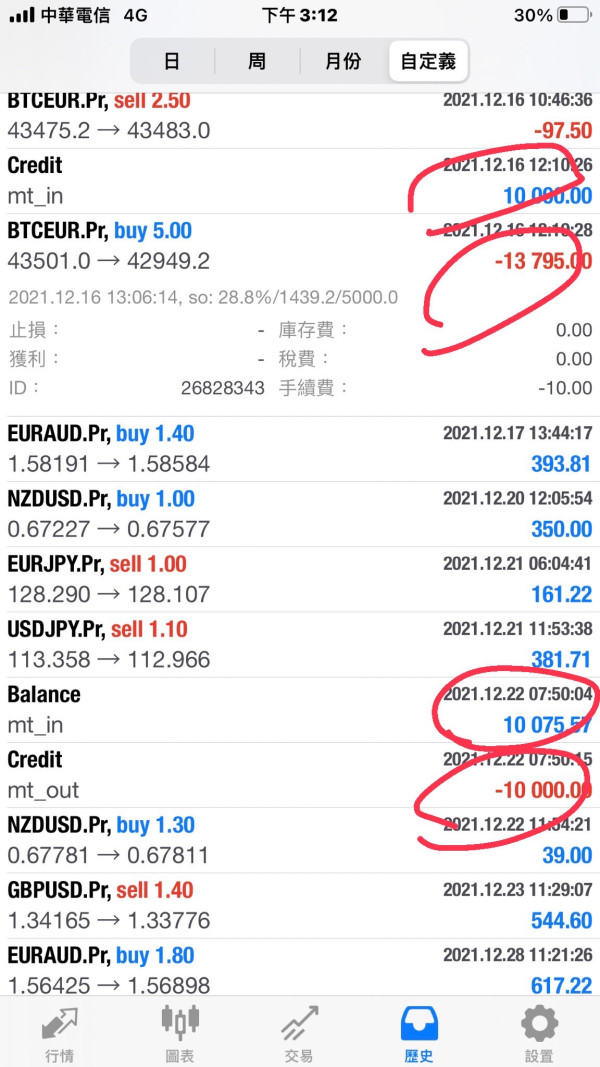
Task: Expand the USDJPY.Pr sell 1.10 trade
Action: (x=300, y=645)
